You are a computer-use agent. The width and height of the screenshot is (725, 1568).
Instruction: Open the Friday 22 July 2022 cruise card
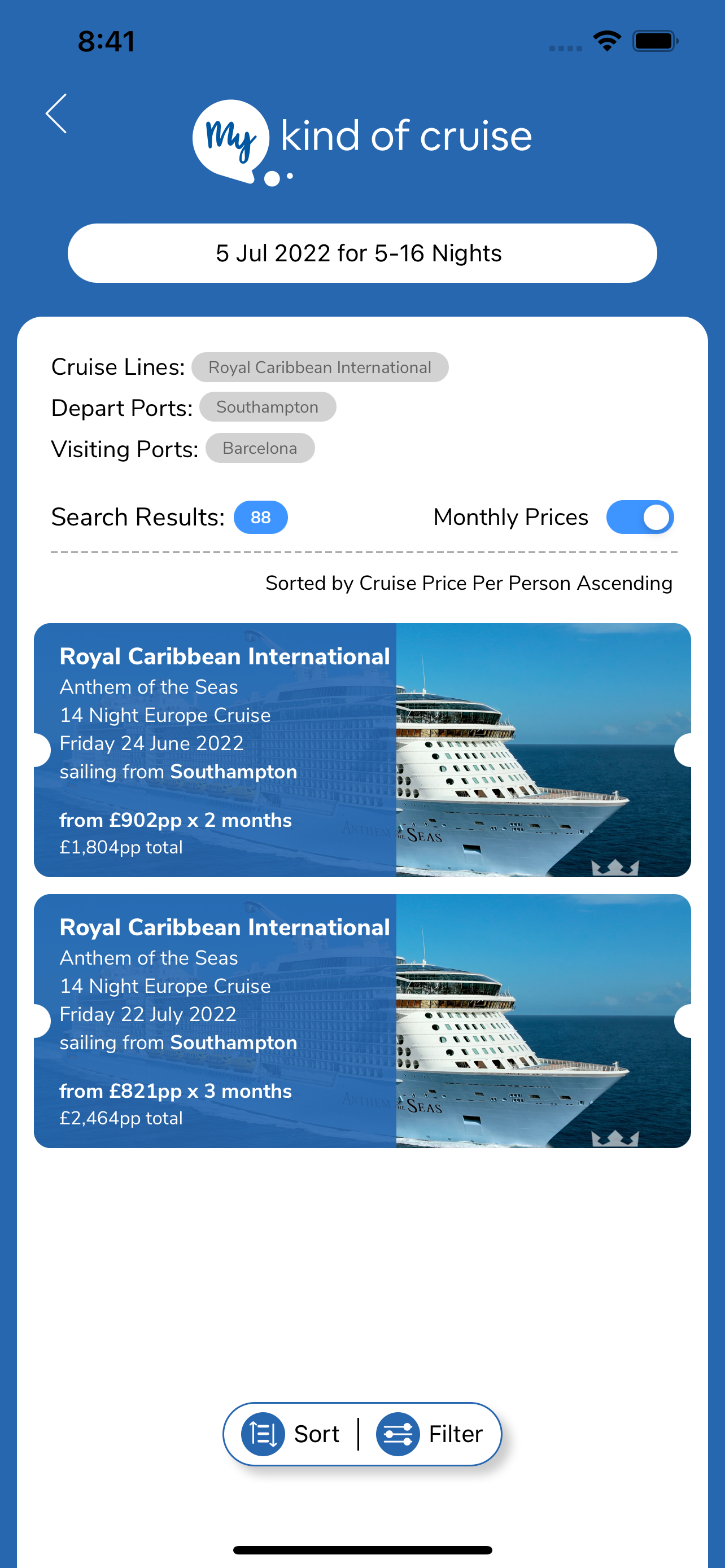coord(362,1021)
